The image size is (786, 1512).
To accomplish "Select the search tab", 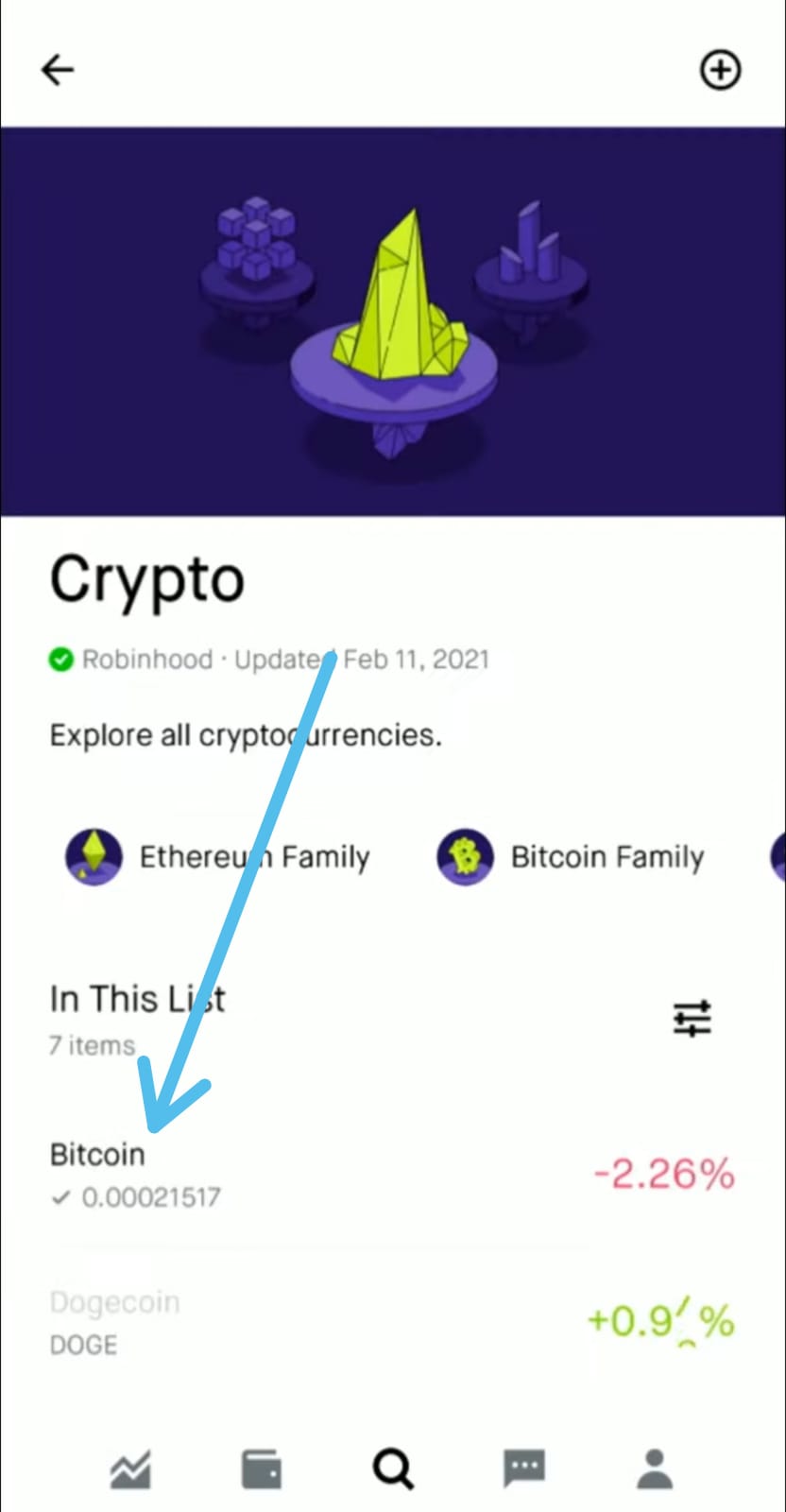I will (x=393, y=1469).
